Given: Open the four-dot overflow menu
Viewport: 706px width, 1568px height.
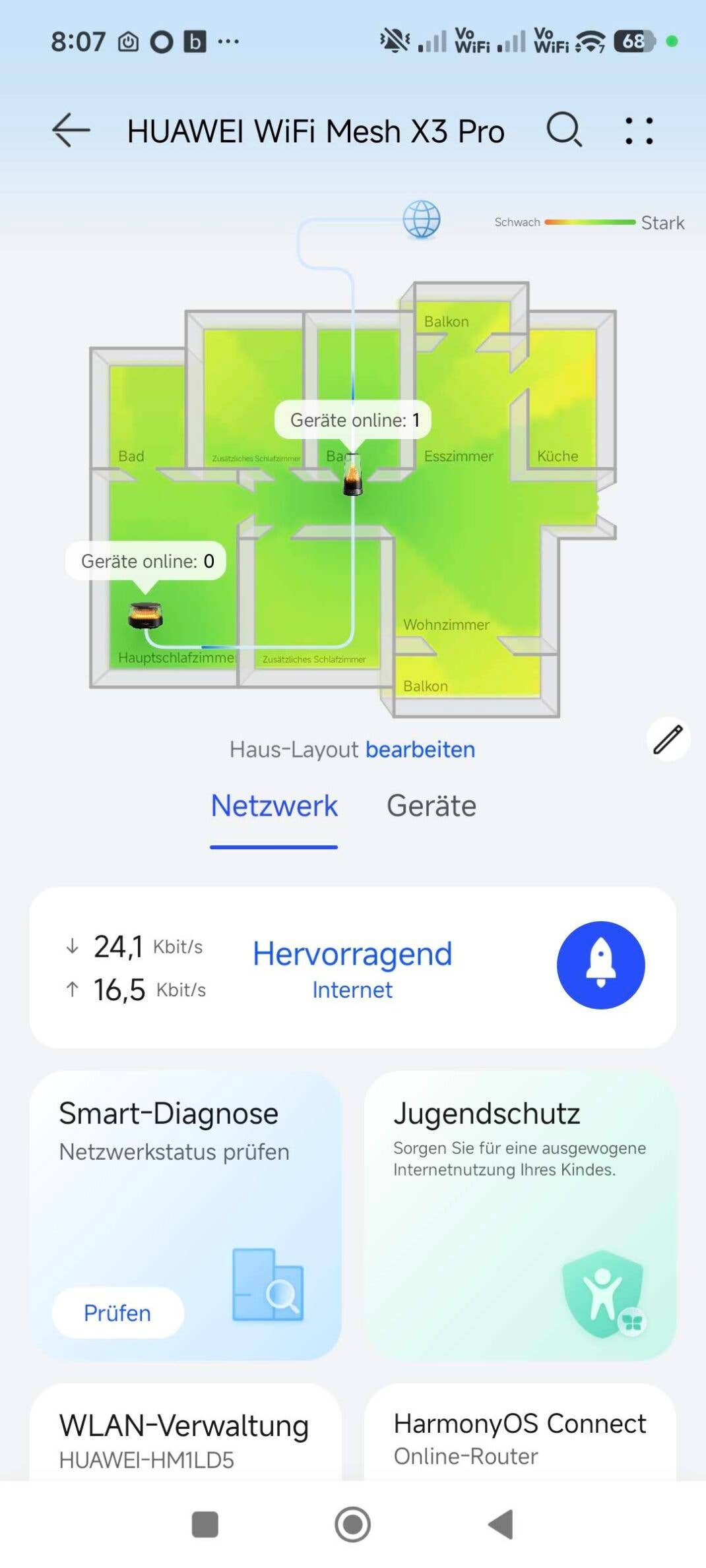Looking at the screenshot, I should point(639,131).
